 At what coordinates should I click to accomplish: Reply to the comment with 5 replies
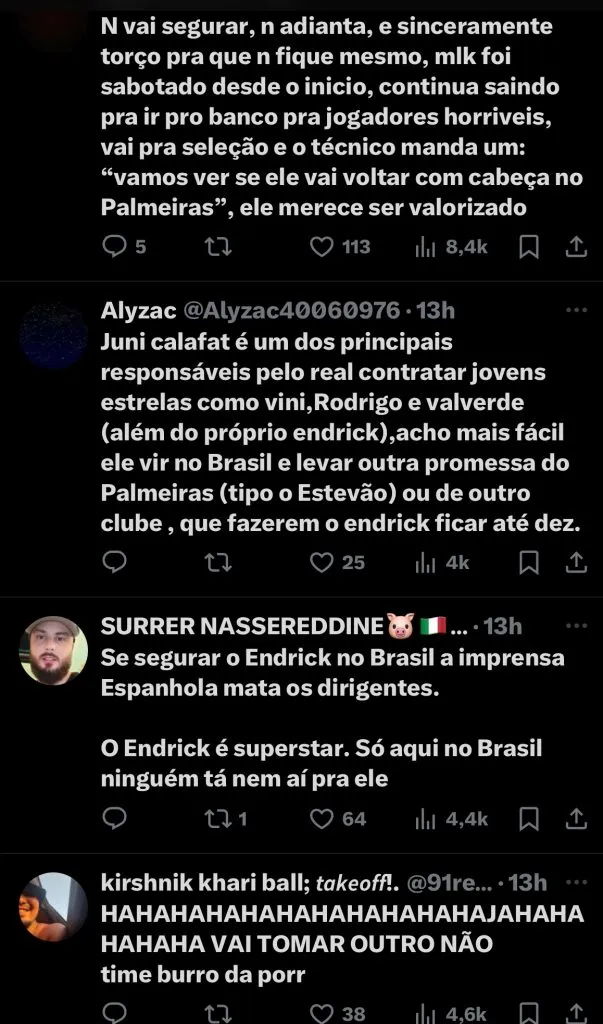click(x=116, y=246)
